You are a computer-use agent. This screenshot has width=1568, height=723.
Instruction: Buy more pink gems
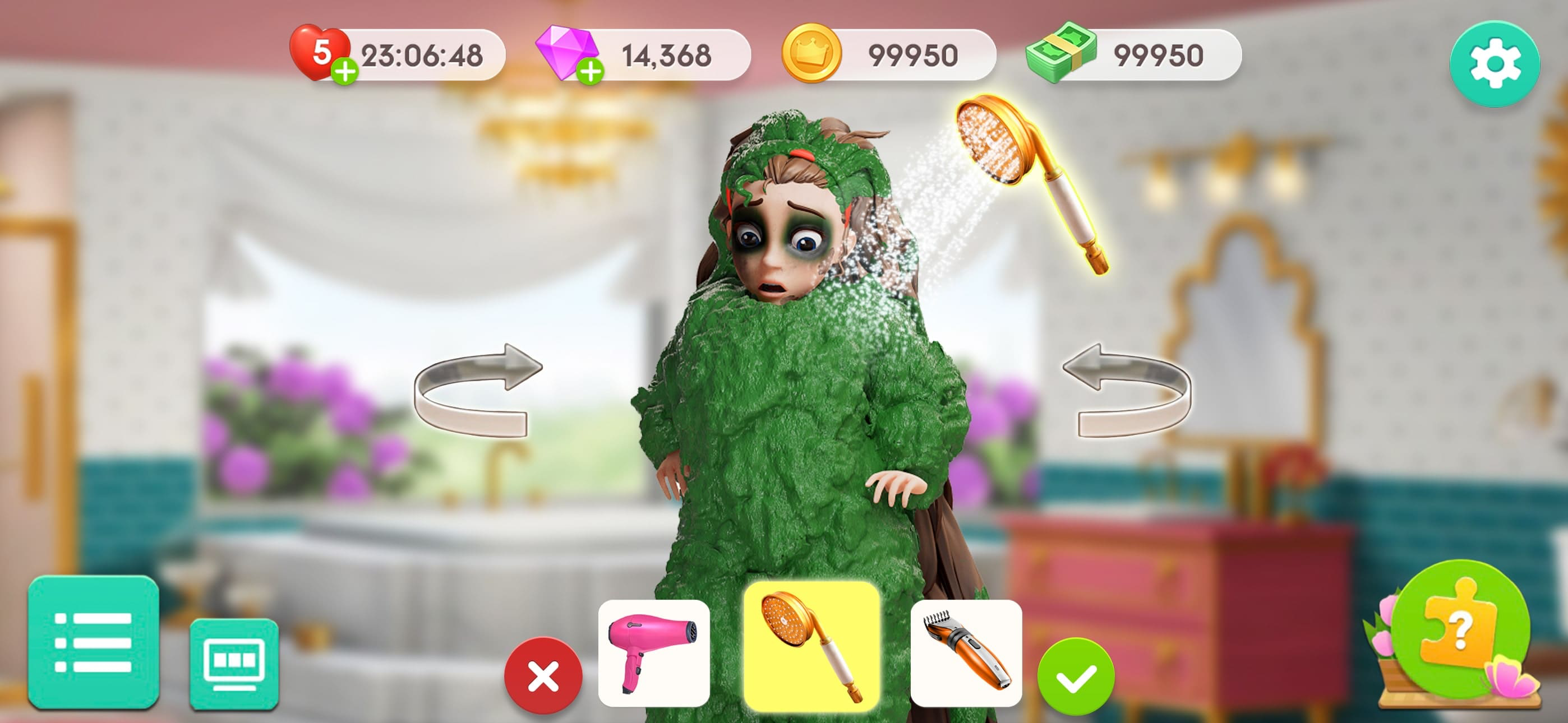(x=590, y=72)
